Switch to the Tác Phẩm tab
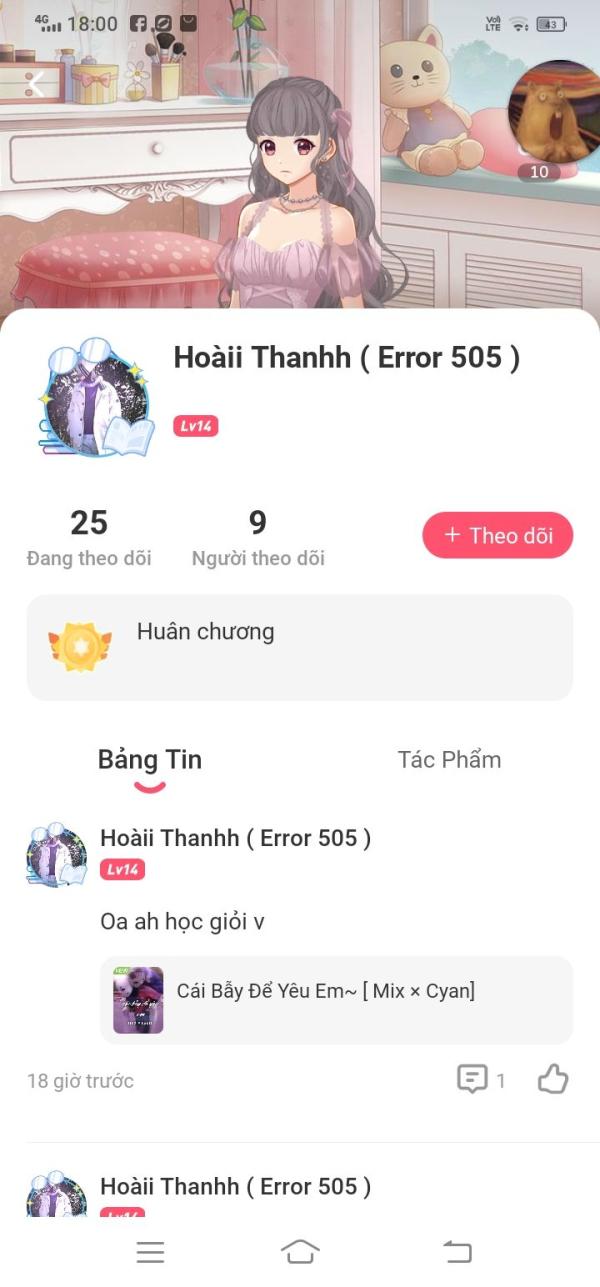 point(449,759)
